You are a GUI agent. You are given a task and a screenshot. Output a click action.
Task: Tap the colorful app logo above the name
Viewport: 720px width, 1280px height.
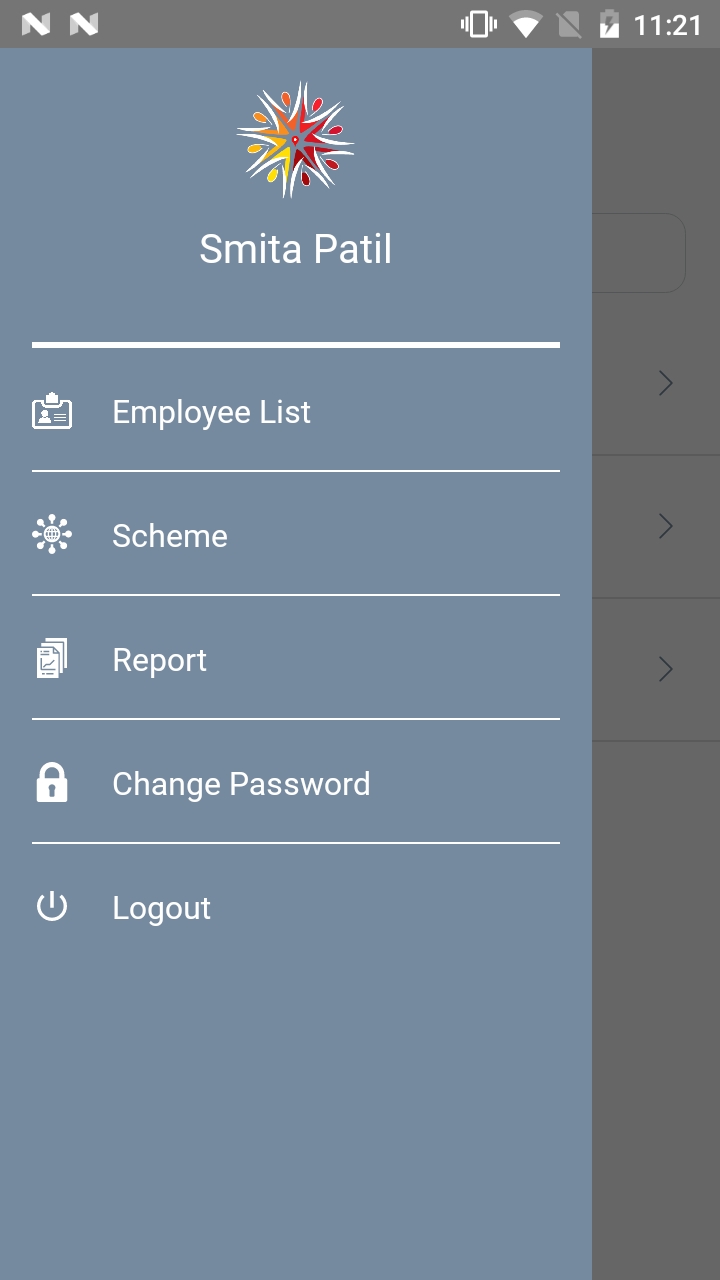295,138
